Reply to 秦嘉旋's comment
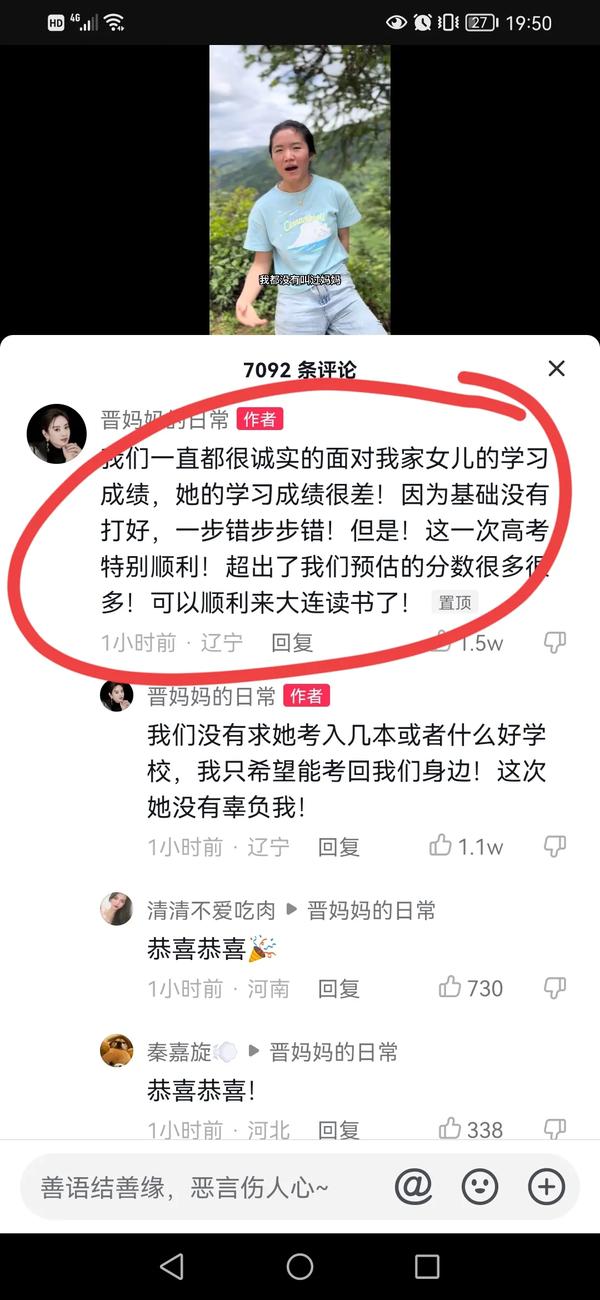600x1300 pixels. 339,1129
